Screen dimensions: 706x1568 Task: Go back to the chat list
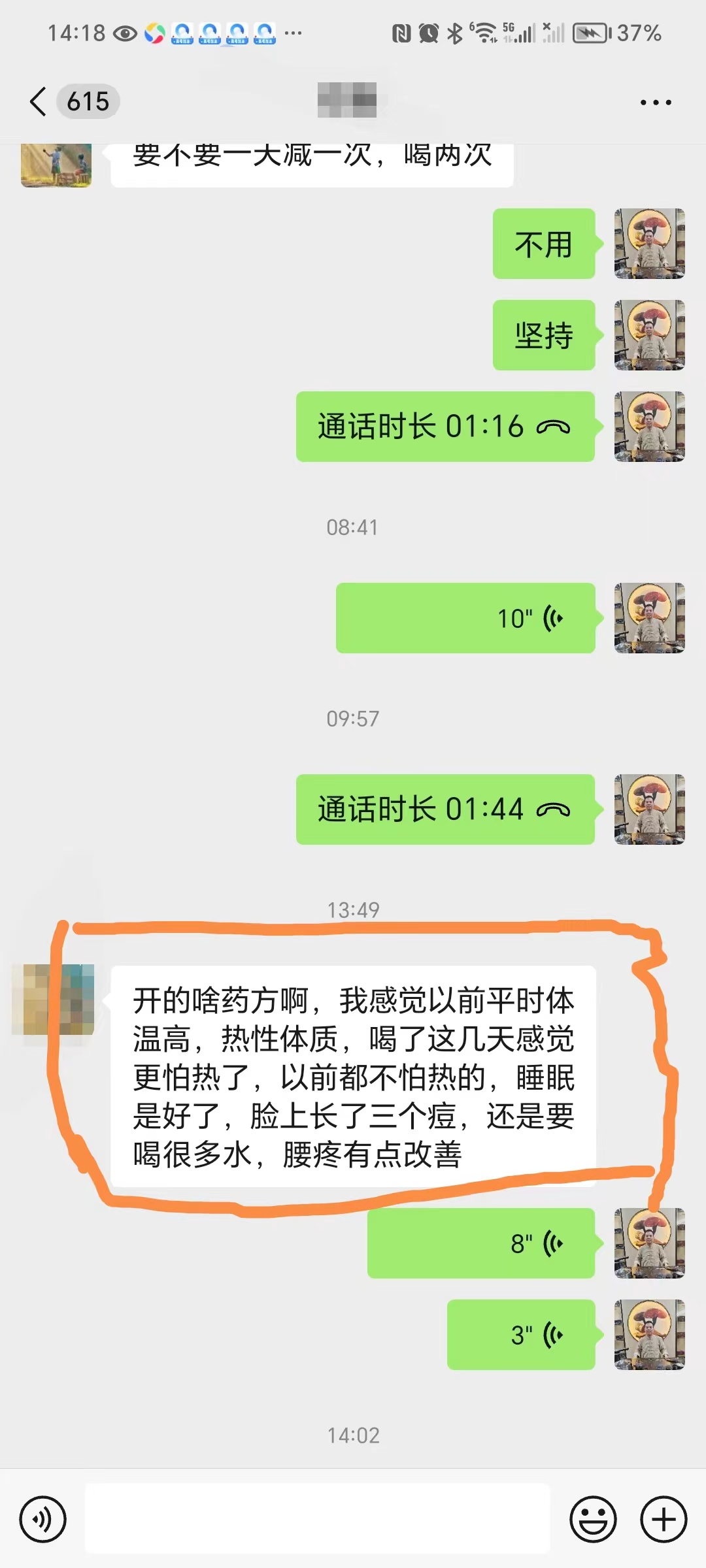39,102
